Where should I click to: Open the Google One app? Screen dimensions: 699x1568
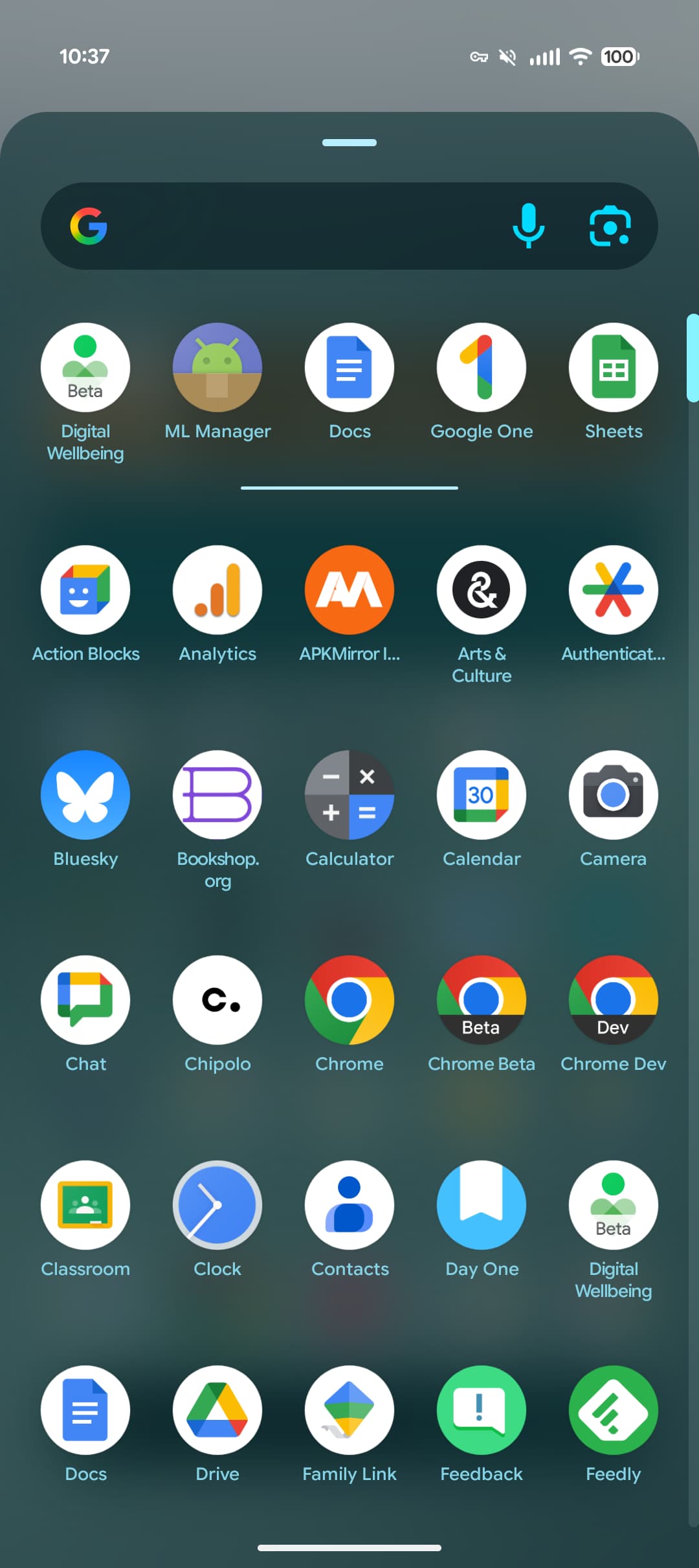click(482, 367)
